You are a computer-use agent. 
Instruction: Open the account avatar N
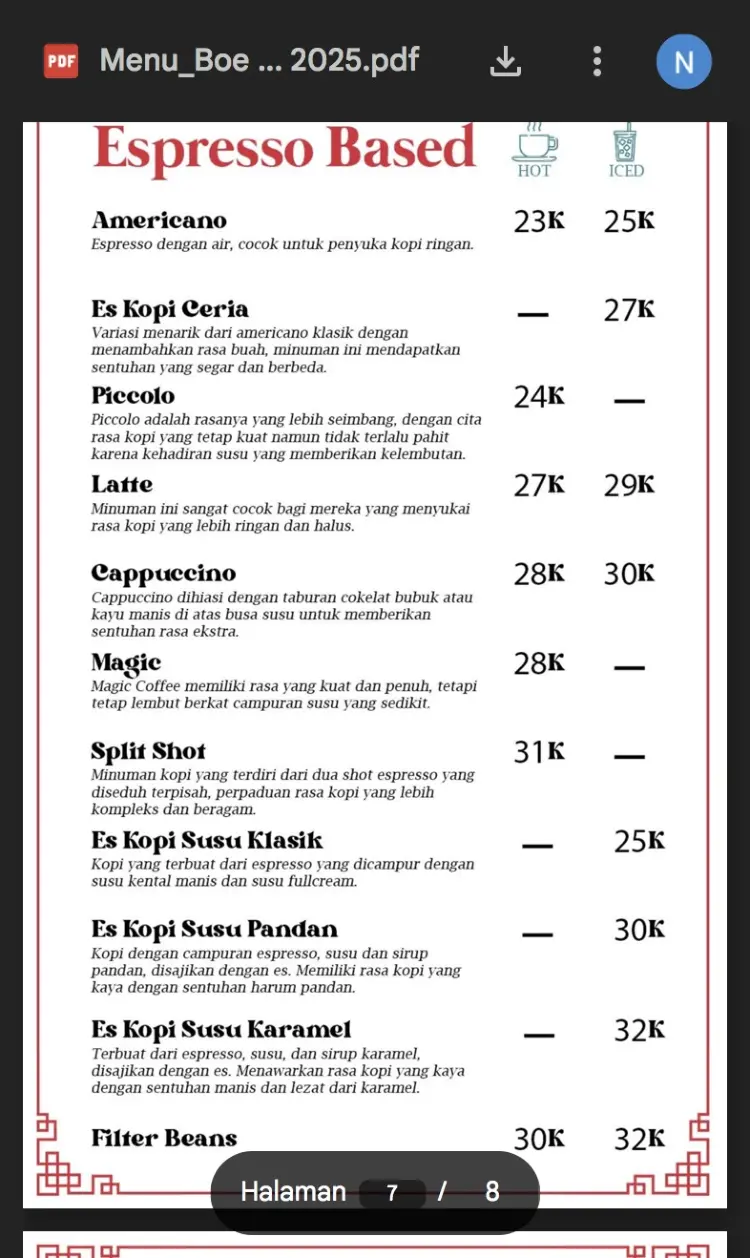[684, 62]
